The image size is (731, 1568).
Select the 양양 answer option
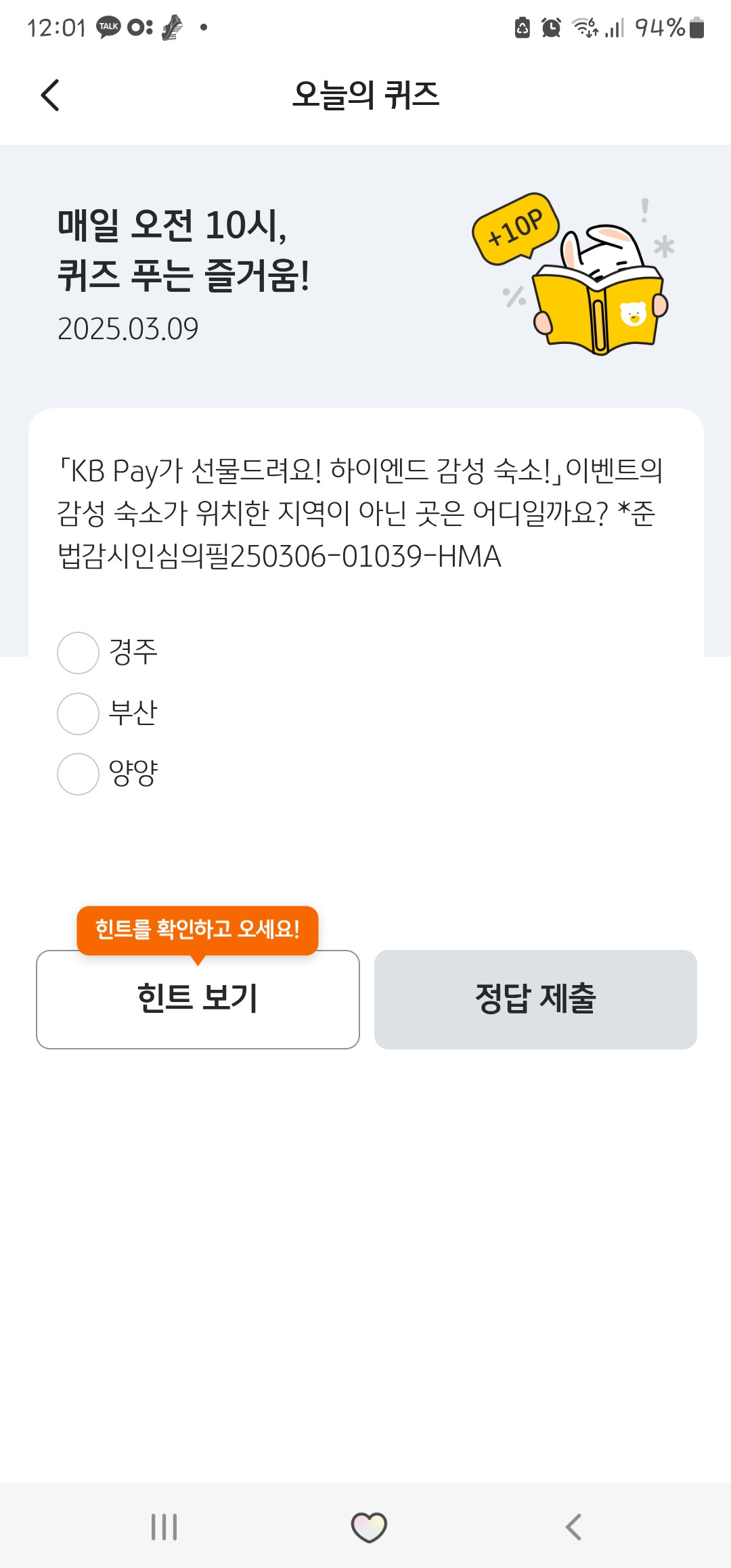pos(78,775)
